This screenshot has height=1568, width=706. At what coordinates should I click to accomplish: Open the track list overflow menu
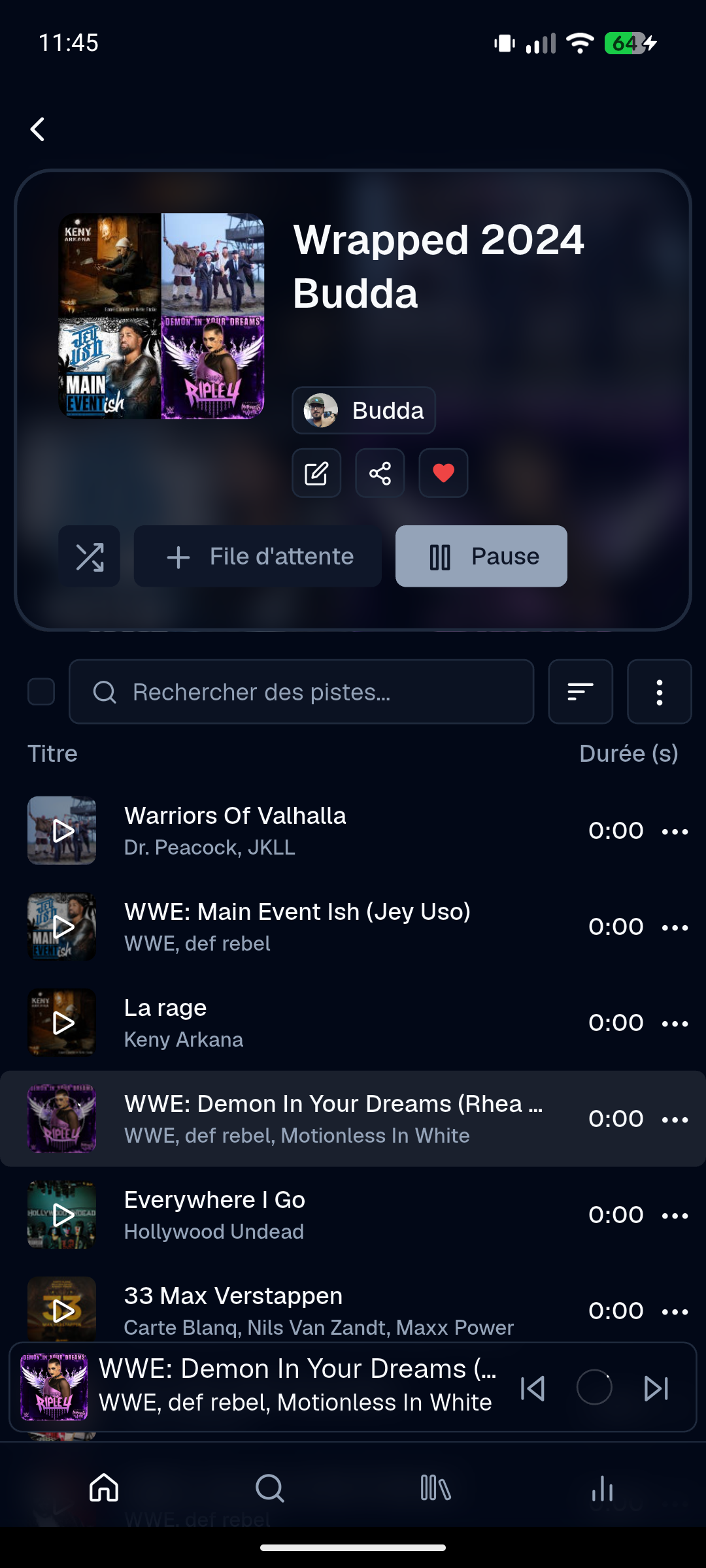[659, 692]
